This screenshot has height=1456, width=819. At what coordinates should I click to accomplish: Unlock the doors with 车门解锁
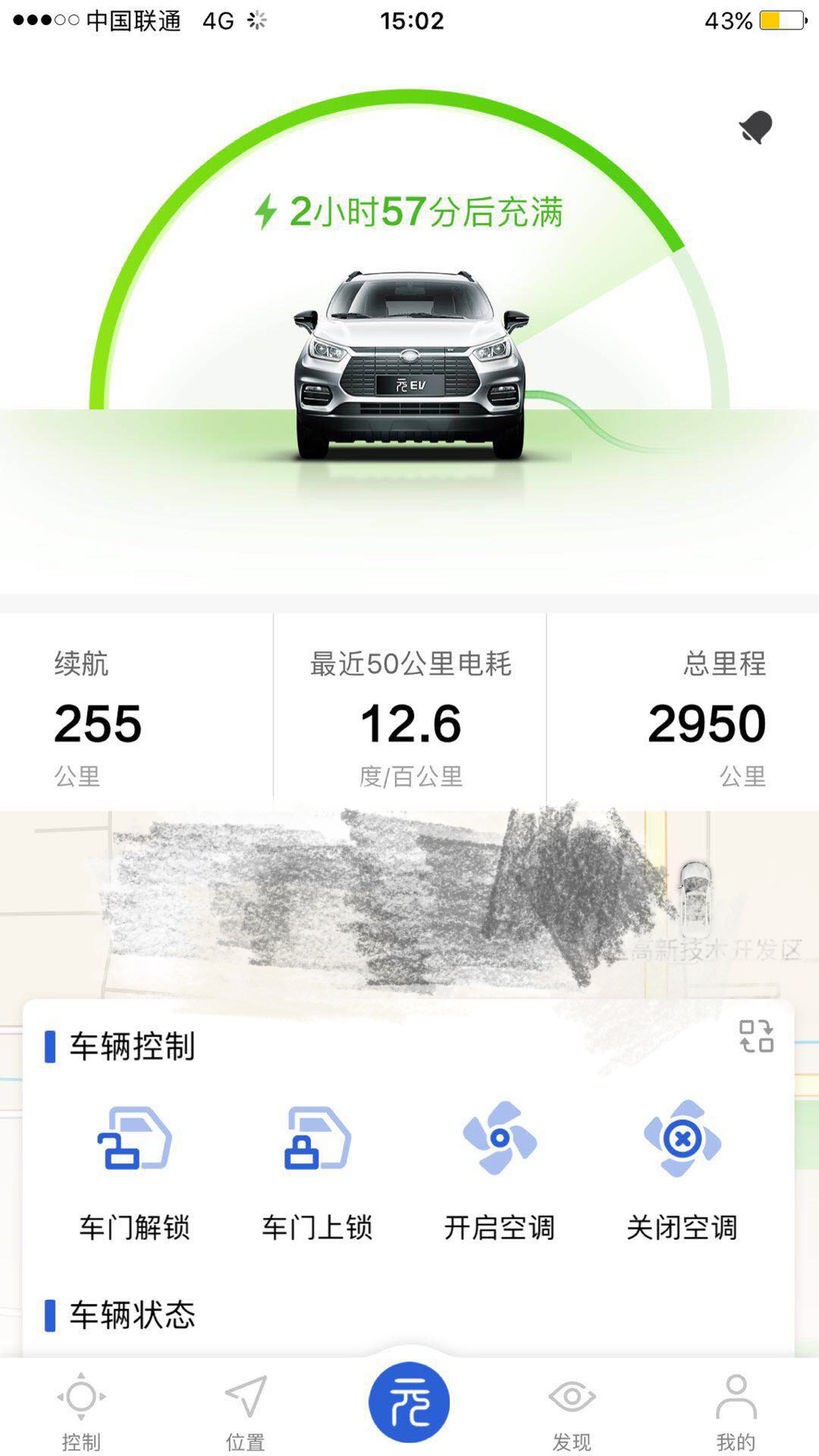pos(134,1170)
